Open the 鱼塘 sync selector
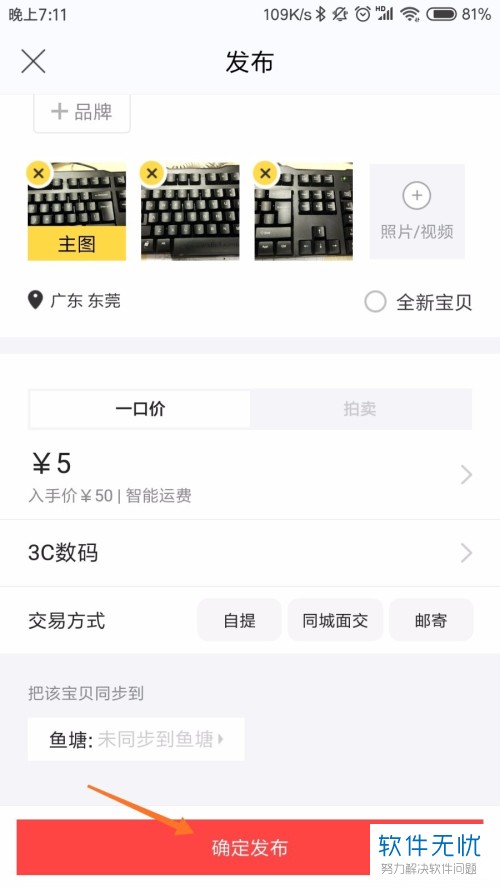This screenshot has height=889, width=500. [136, 739]
